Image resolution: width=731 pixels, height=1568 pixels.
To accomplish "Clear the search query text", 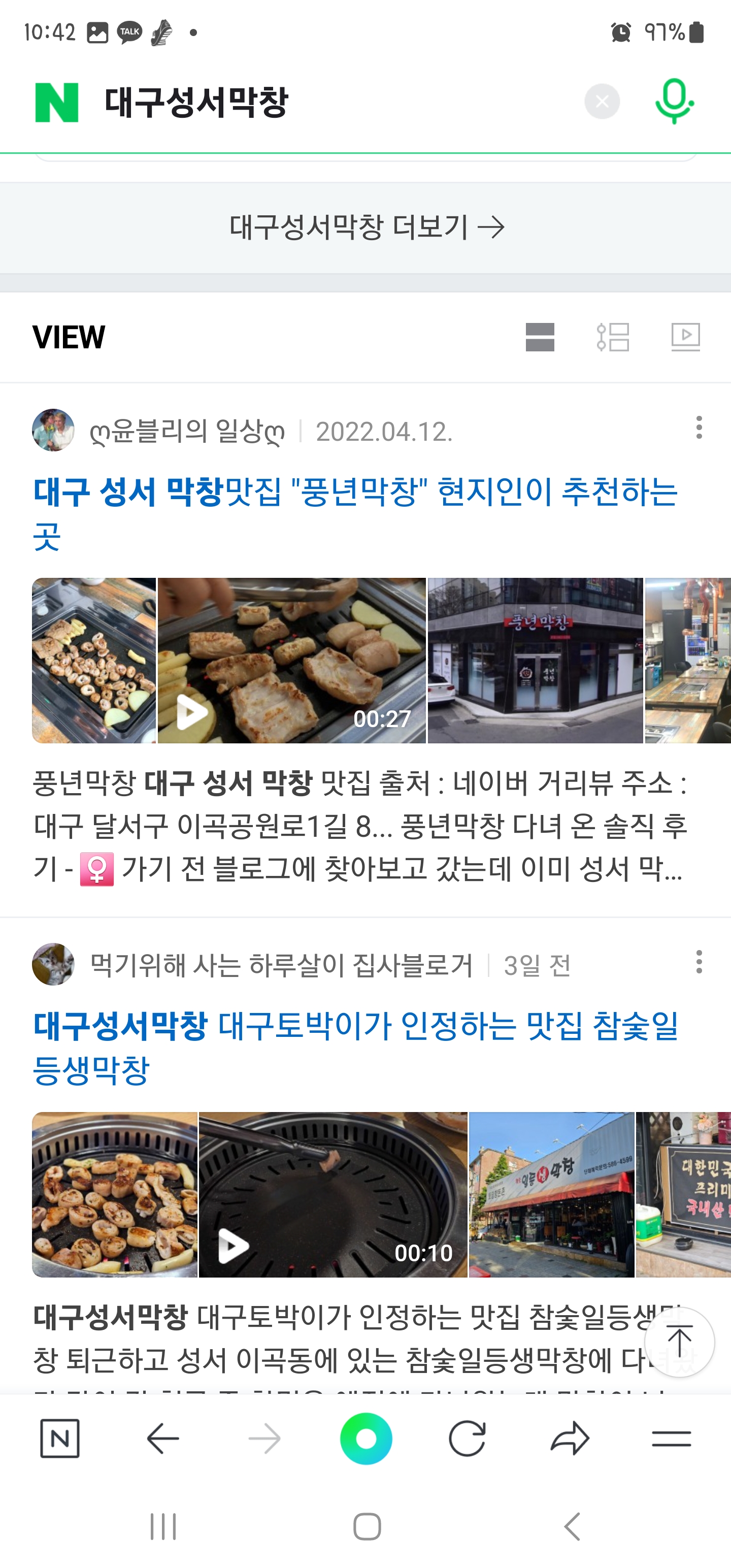I will [x=602, y=102].
